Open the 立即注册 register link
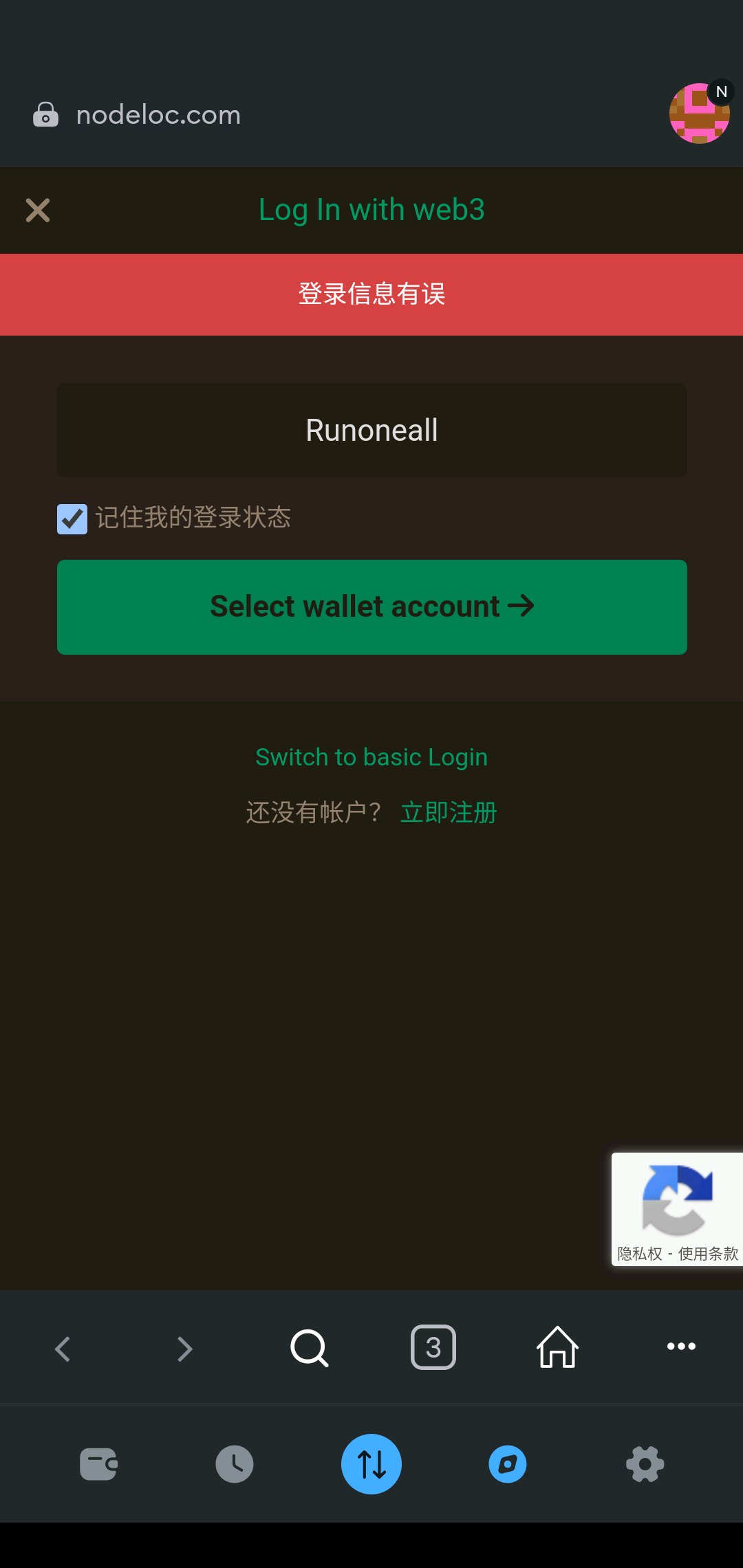 pyautogui.click(x=449, y=813)
